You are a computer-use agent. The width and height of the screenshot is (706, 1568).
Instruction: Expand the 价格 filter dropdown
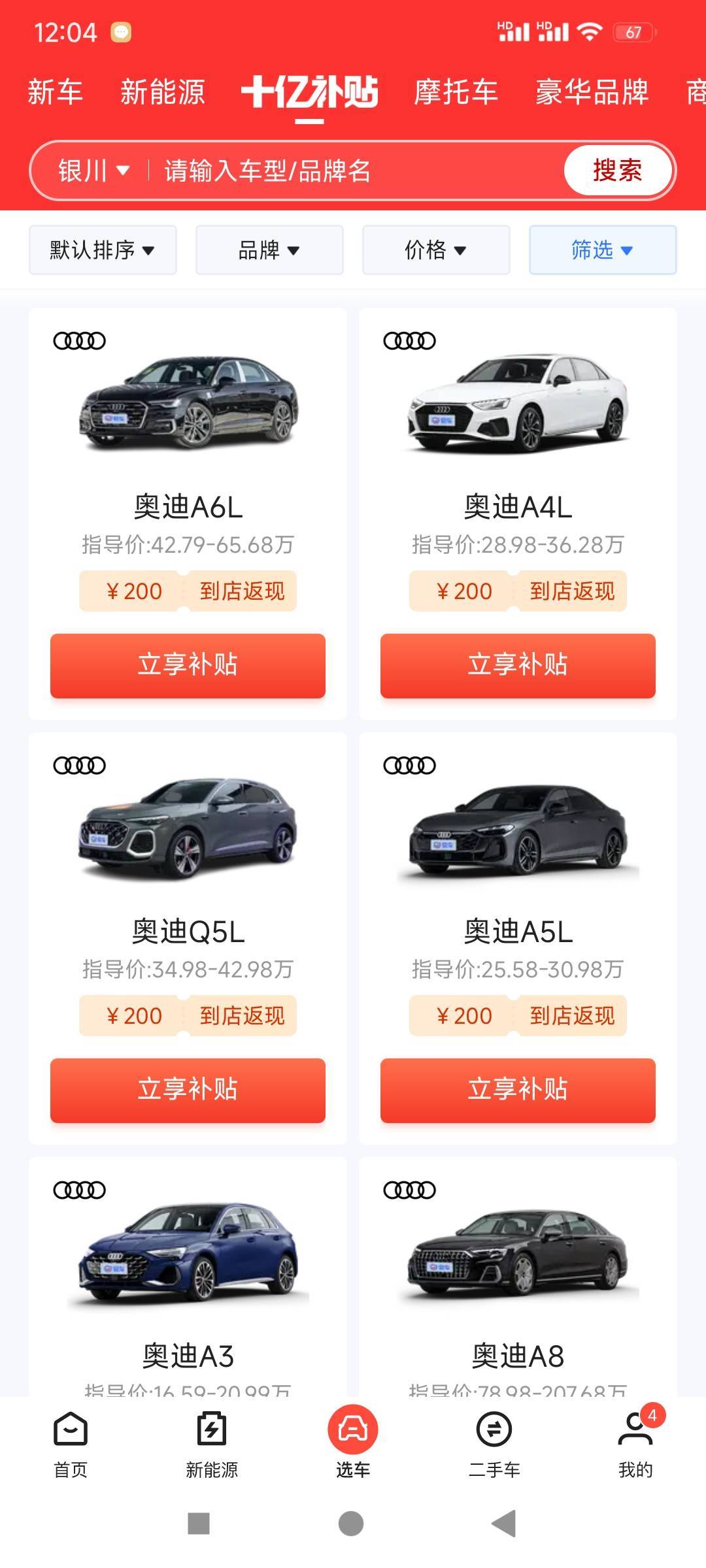pos(436,250)
